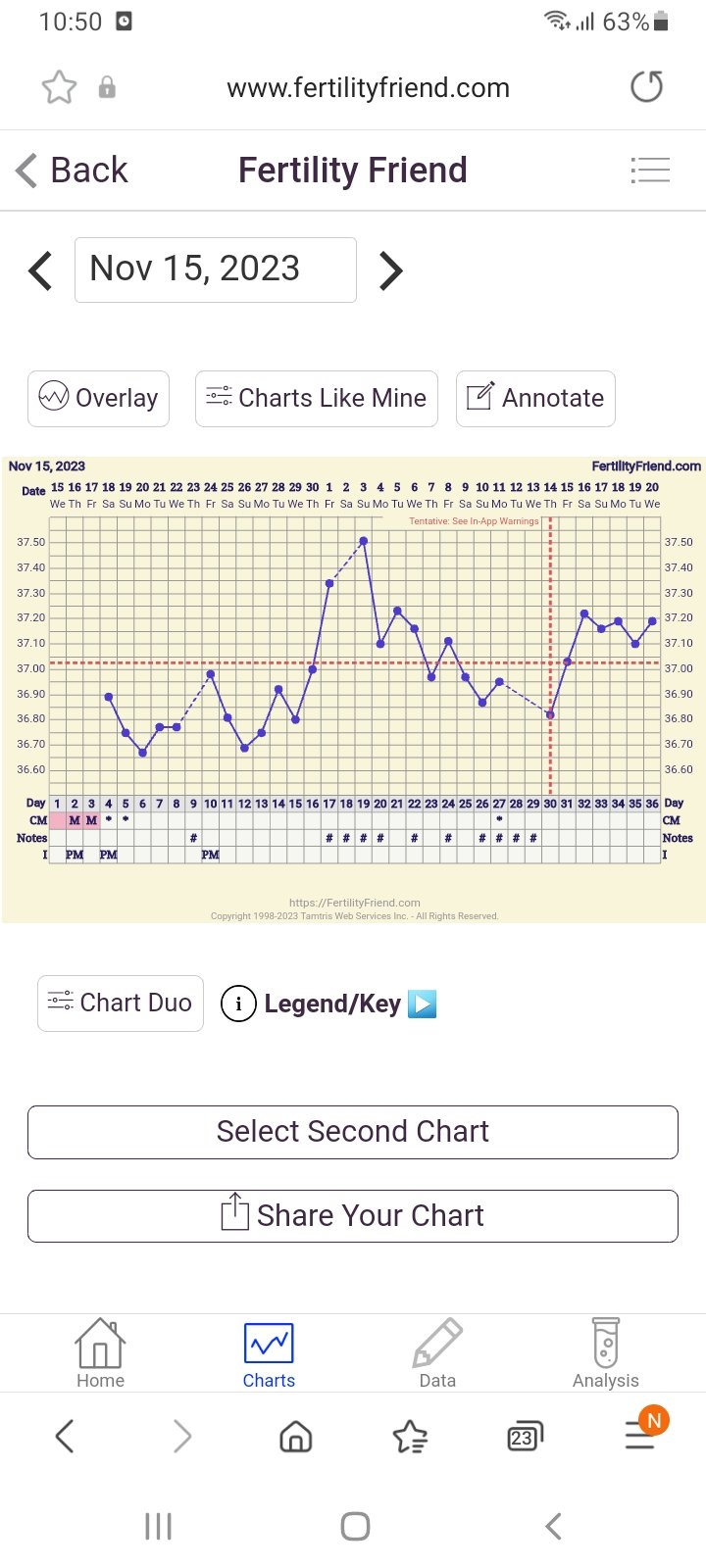Open Chart Duo settings
This screenshot has height=1568, width=706.
pos(120,1004)
